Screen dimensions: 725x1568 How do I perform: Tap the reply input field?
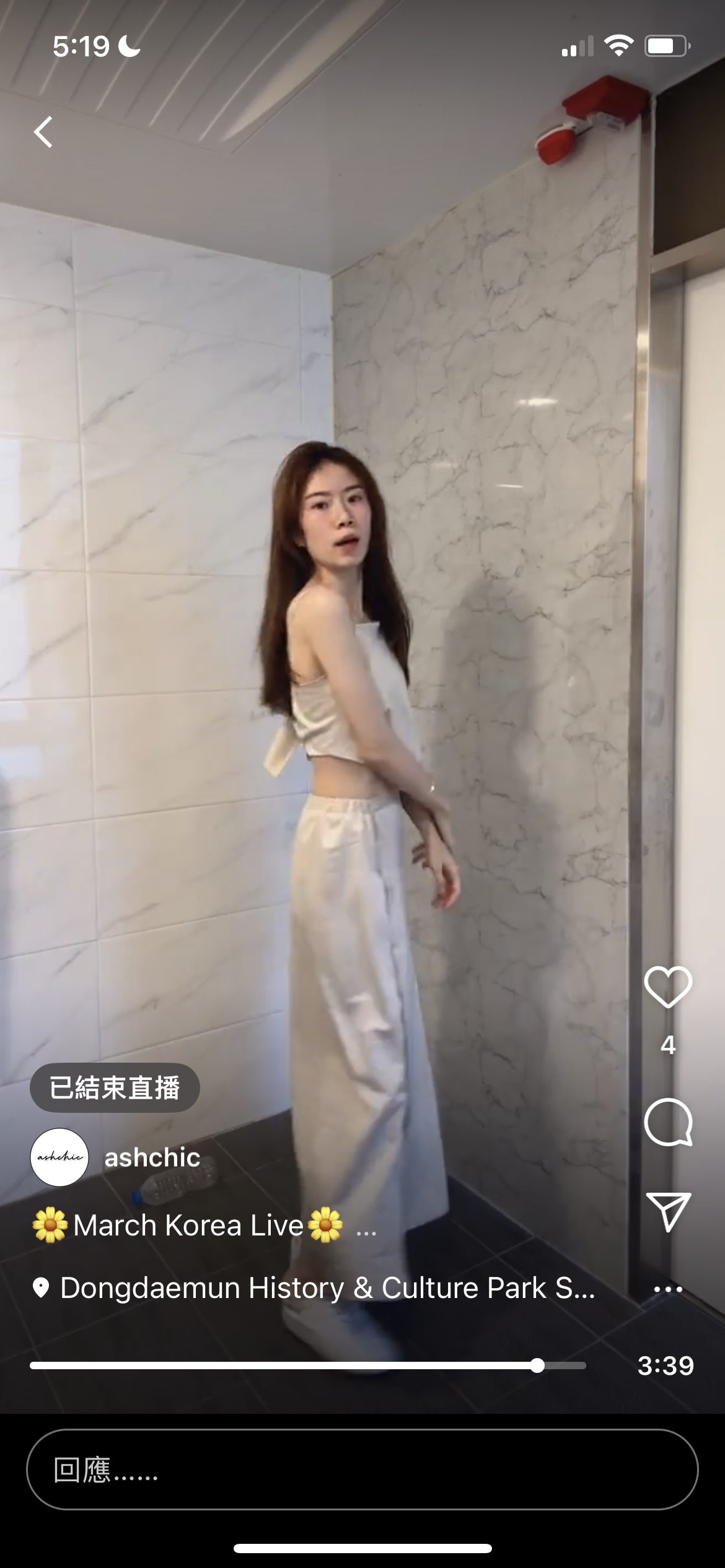pyautogui.click(x=362, y=1470)
